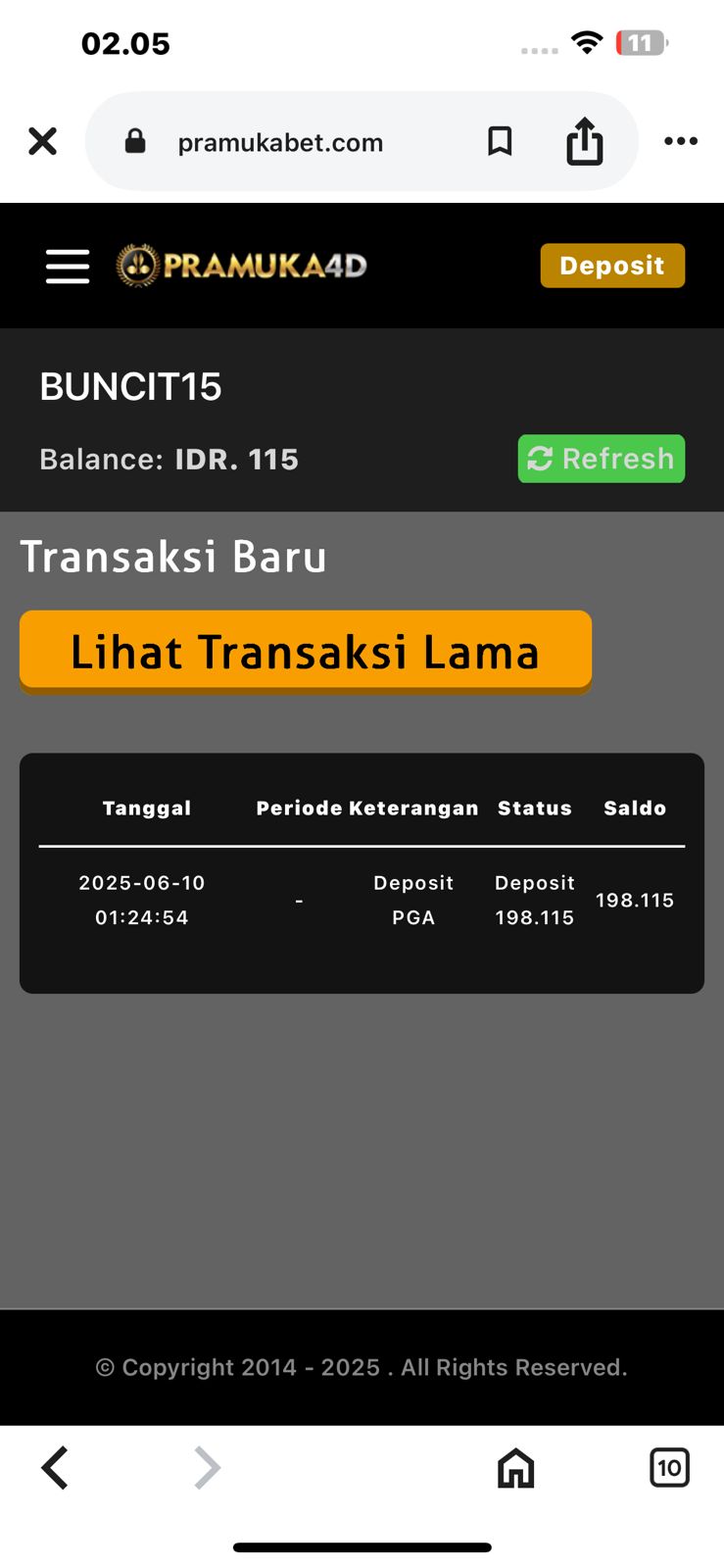
Task: Refresh the account balance
Action: pos(601,459)
